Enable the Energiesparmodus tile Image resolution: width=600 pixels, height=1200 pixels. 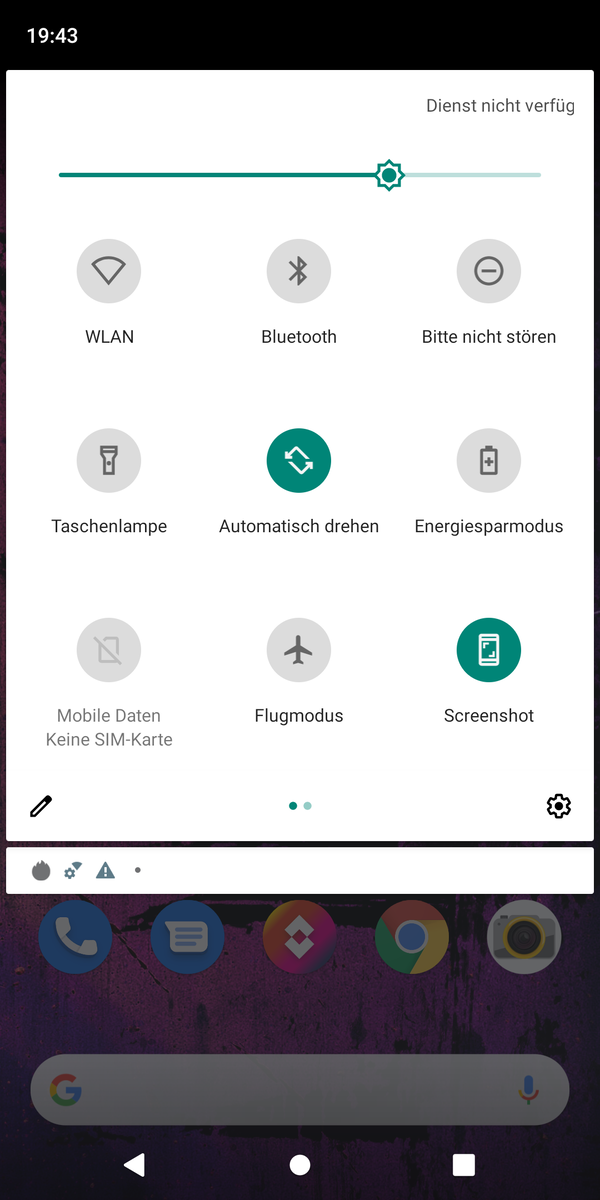coord(489,460)
